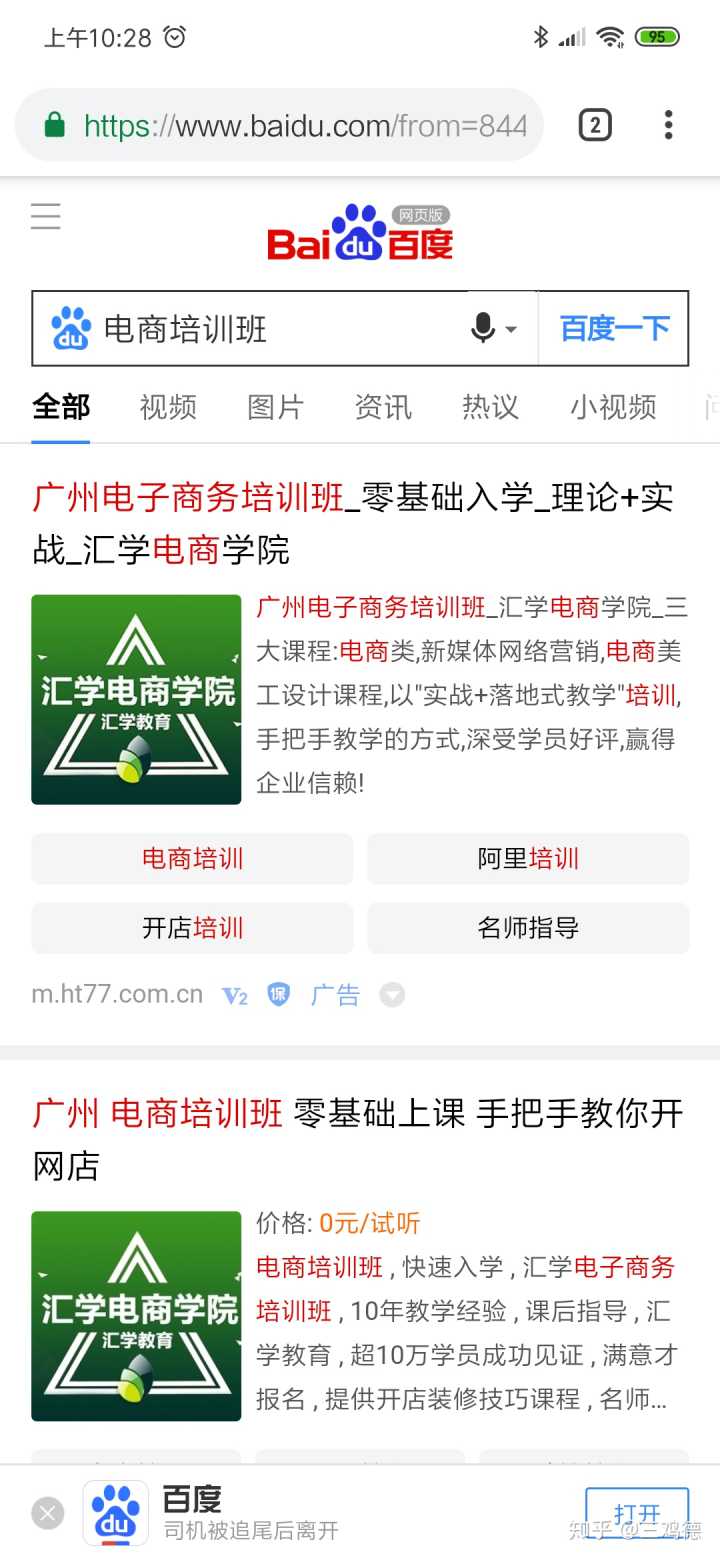Switch to the 资讯 tab
The image size is (720, 1560).
coord(383,407)
